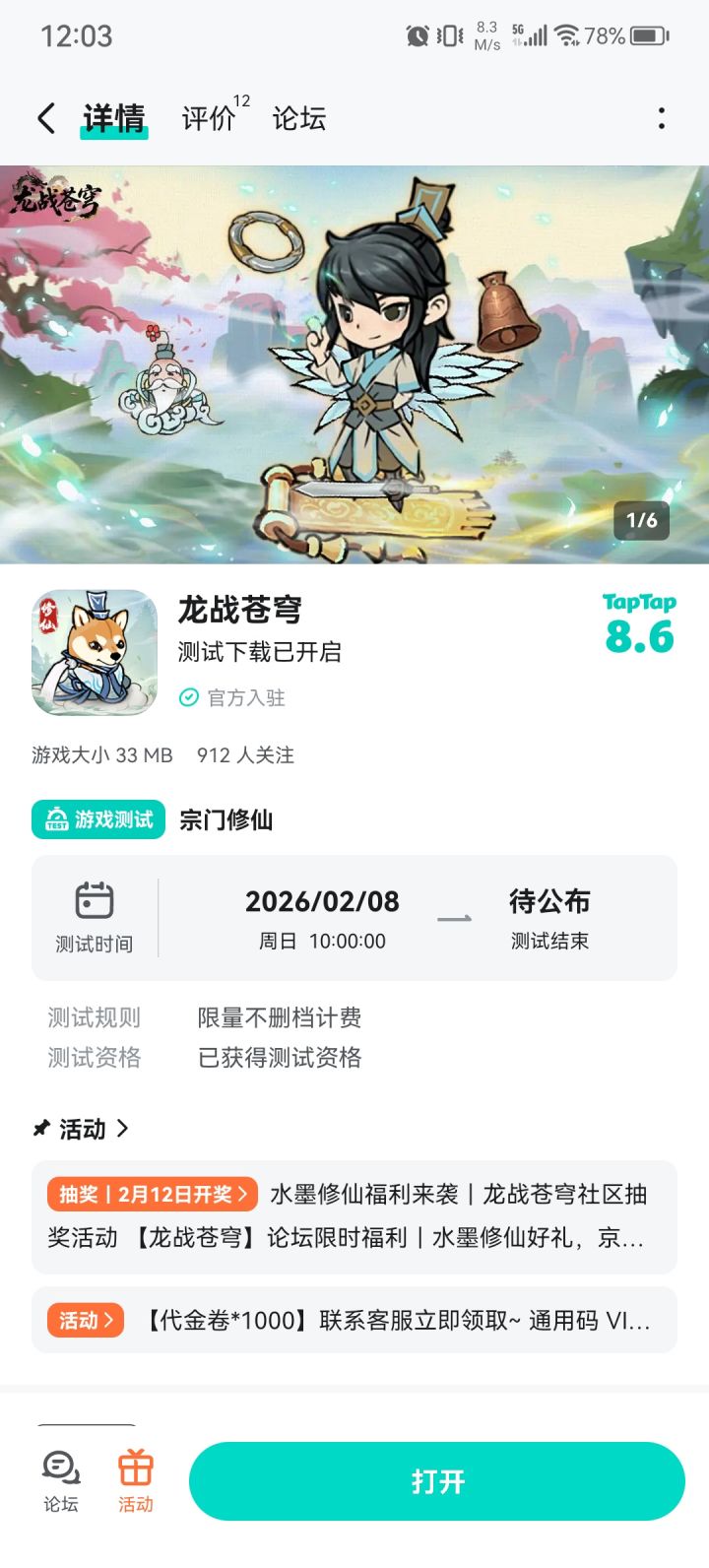Switch to the 评价 reviews tab
This screenshot has width=709, height=1568.
click(x=206, y=117)
